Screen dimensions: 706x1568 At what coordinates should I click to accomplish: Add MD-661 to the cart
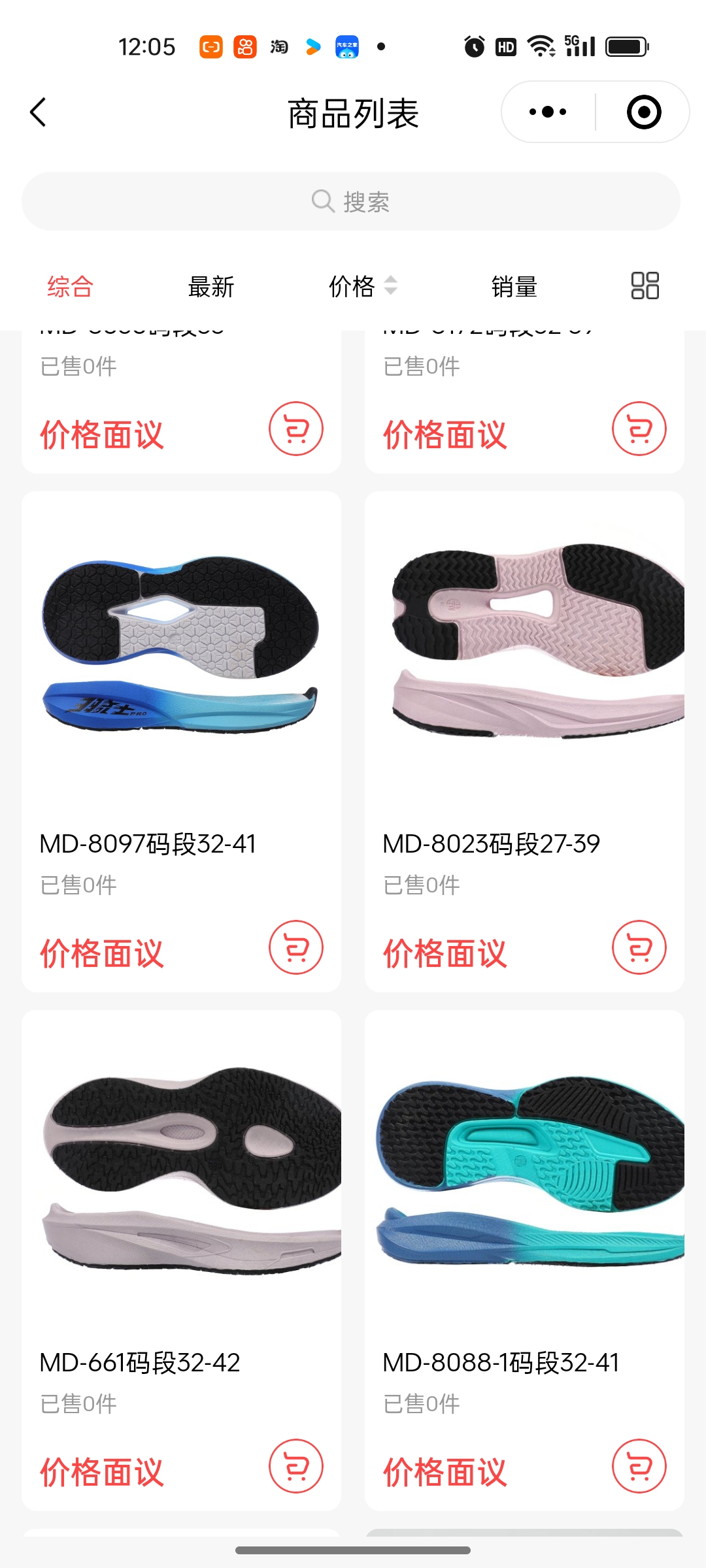click(x=296, y=1466)
